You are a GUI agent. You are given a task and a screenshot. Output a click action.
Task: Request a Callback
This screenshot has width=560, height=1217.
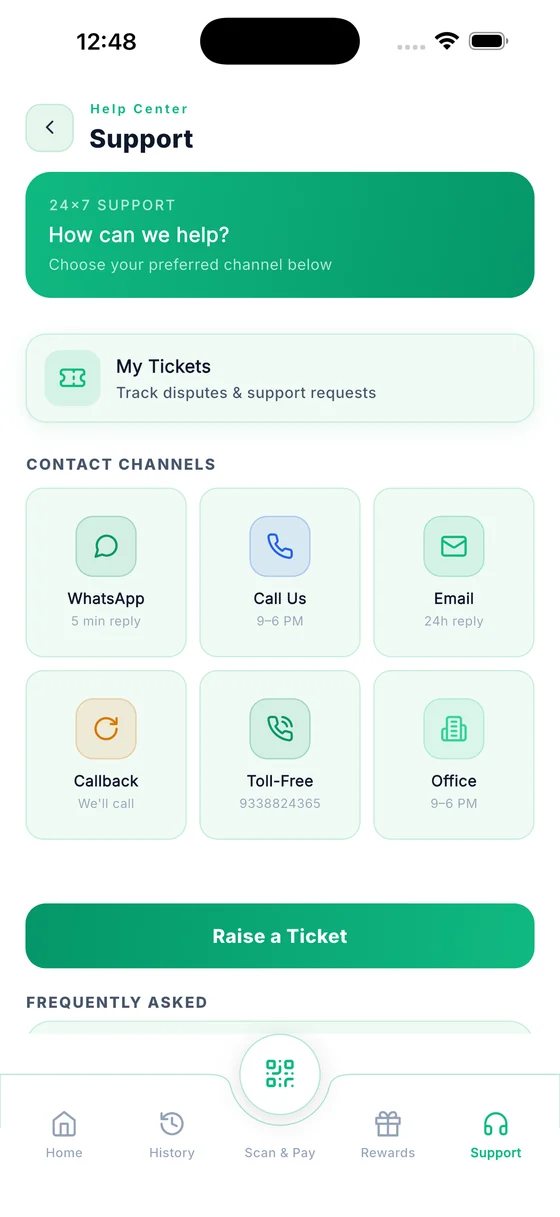coord(106,755)
